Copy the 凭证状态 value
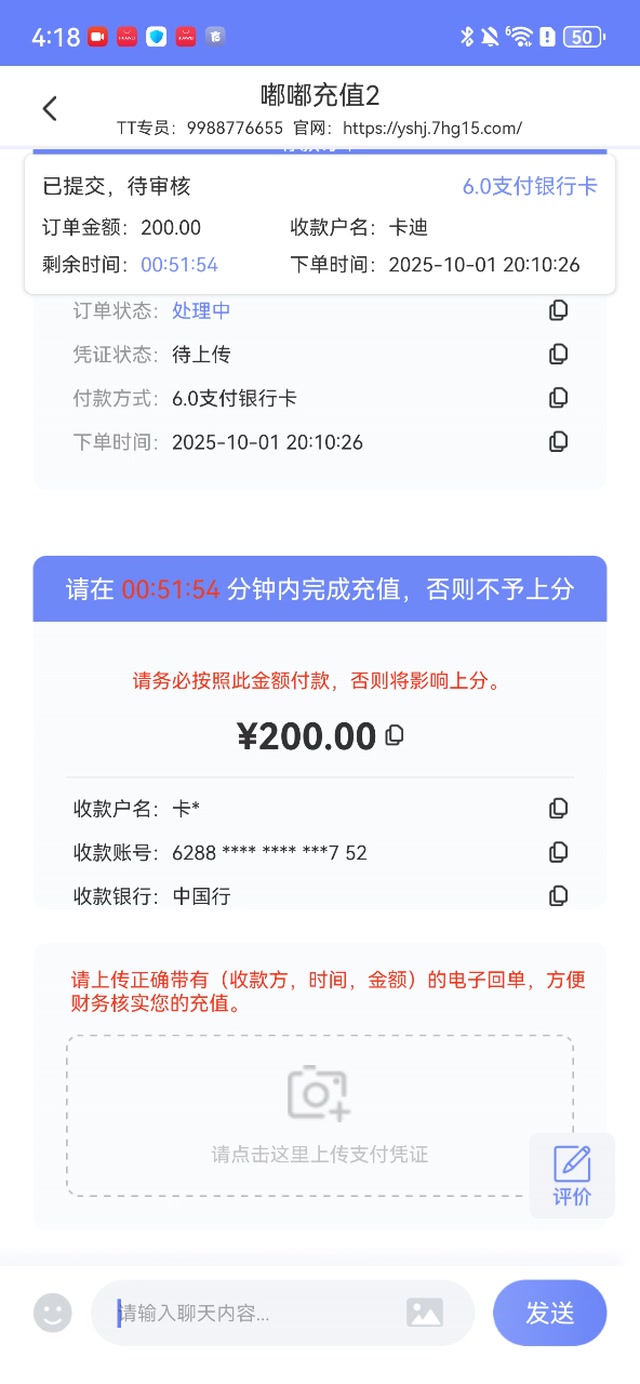 pyautogui.click(x=558, y=354)
